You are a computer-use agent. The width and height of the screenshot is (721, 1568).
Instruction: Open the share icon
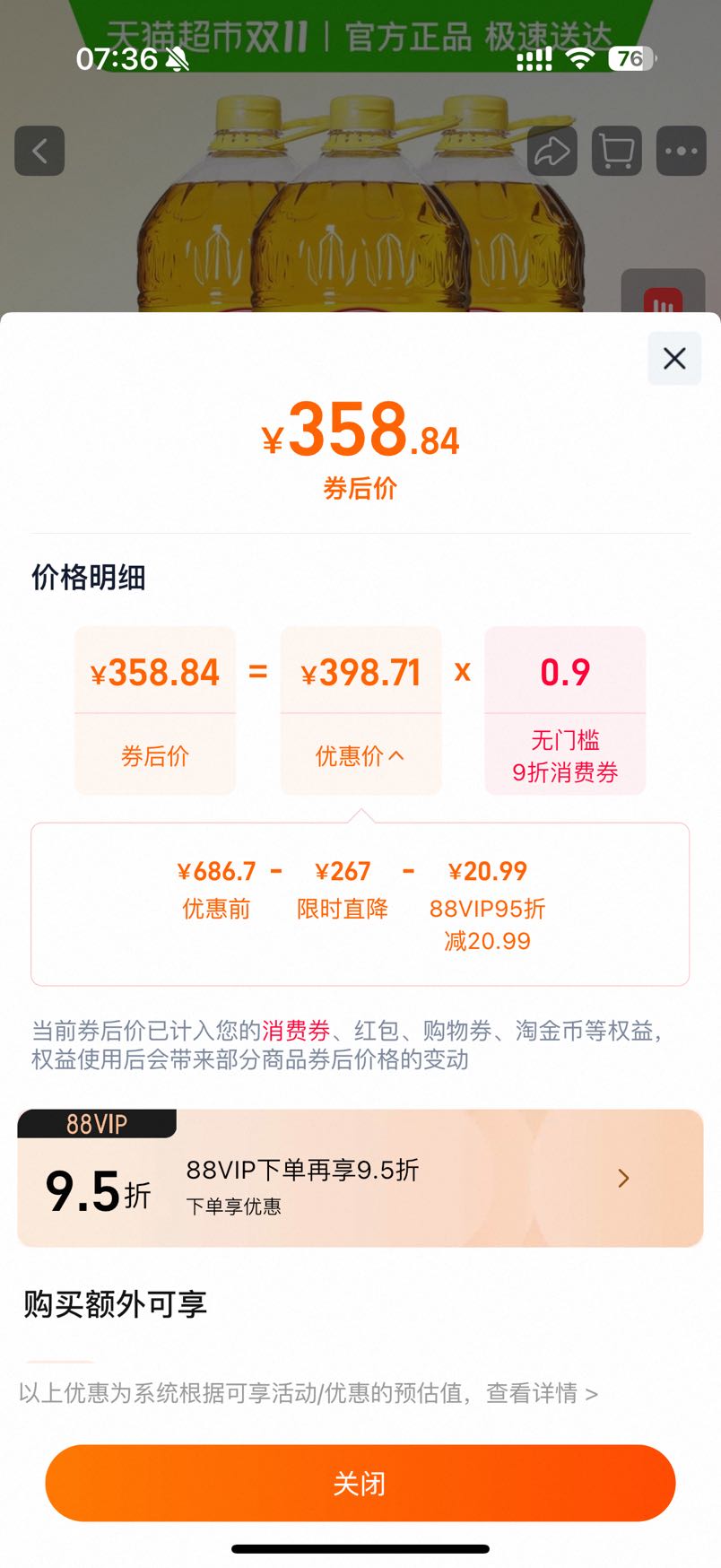pos(552,151)
